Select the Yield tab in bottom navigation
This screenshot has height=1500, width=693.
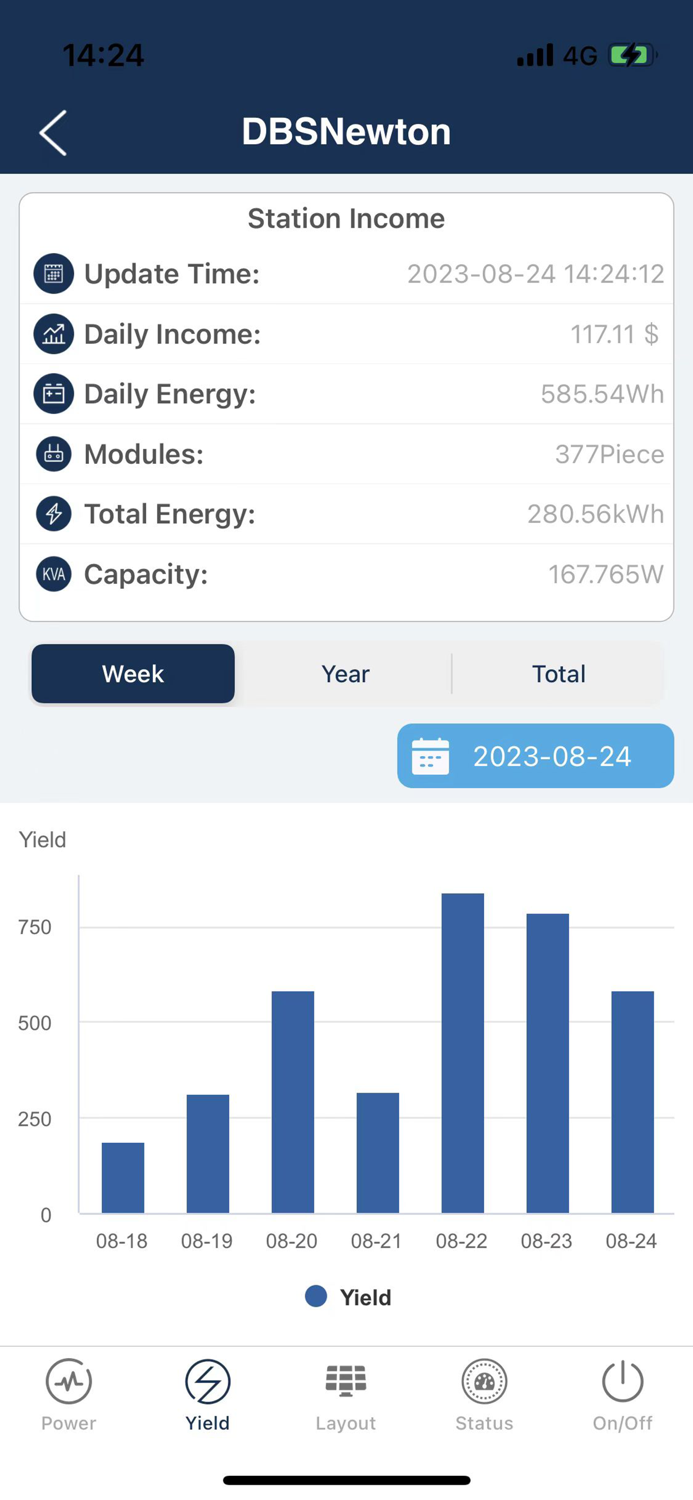(207, 1395)
